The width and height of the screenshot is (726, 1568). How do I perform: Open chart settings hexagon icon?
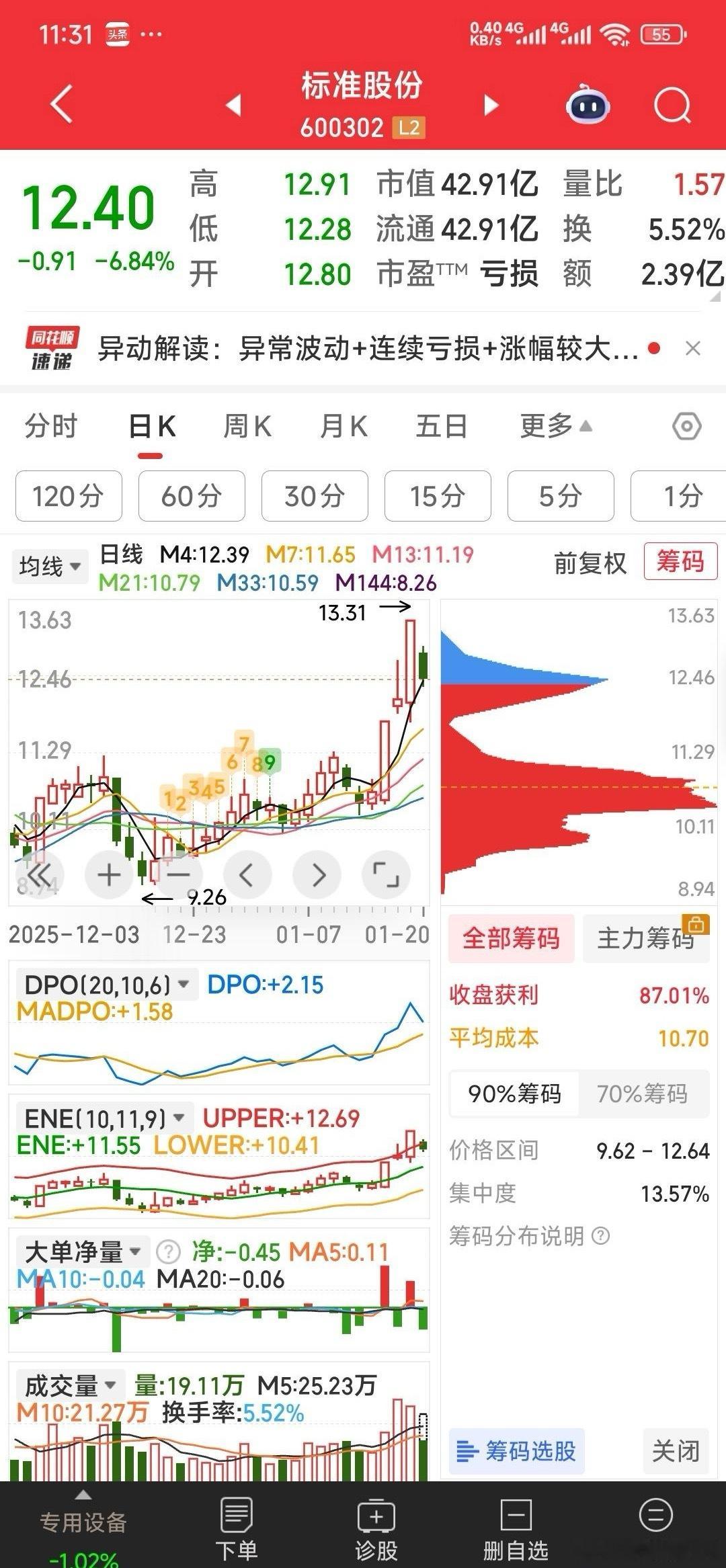pyautogui.click(x=686, y=426)
